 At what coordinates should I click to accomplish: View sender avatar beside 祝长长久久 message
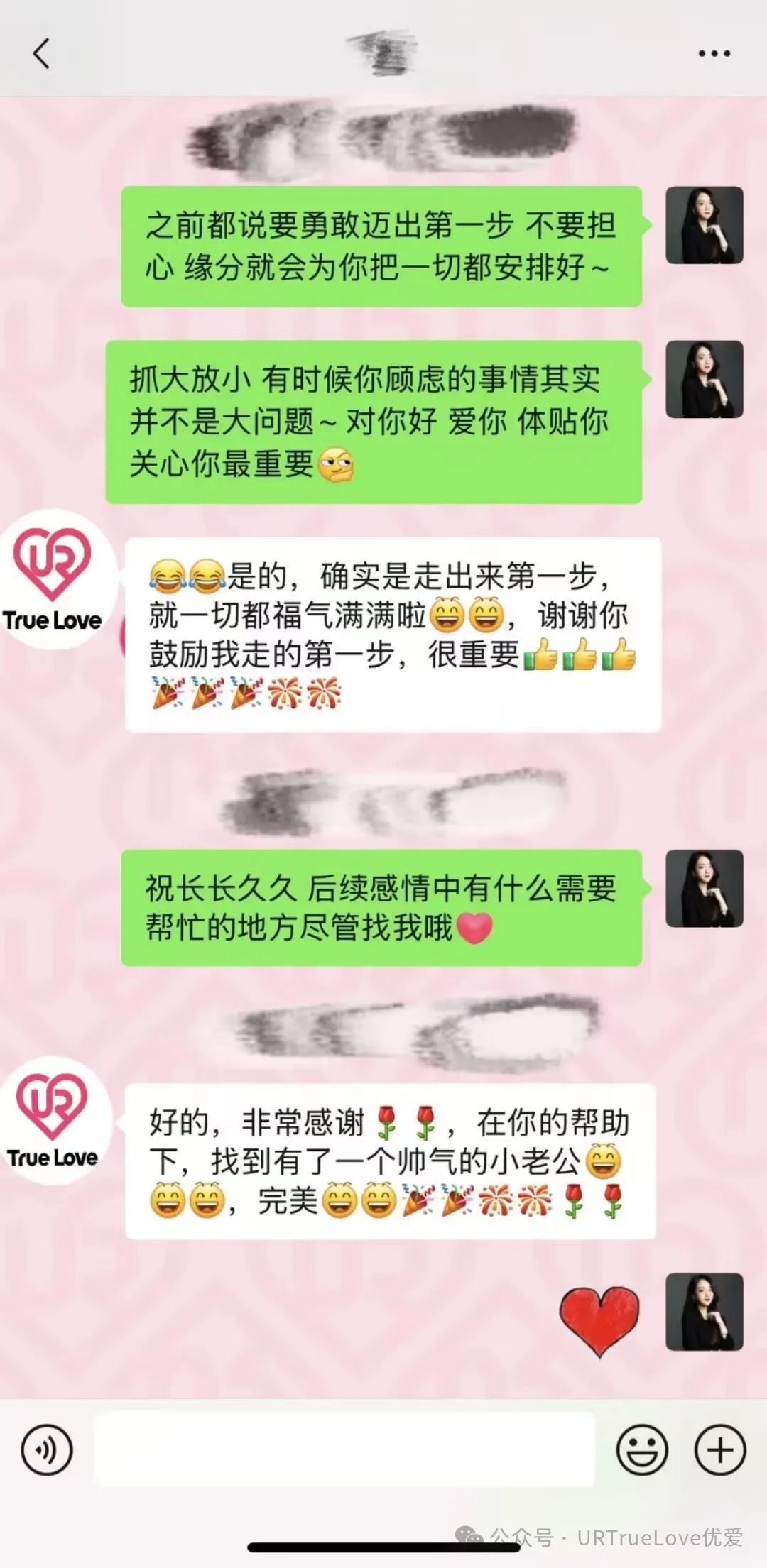(x=704, y=889)
